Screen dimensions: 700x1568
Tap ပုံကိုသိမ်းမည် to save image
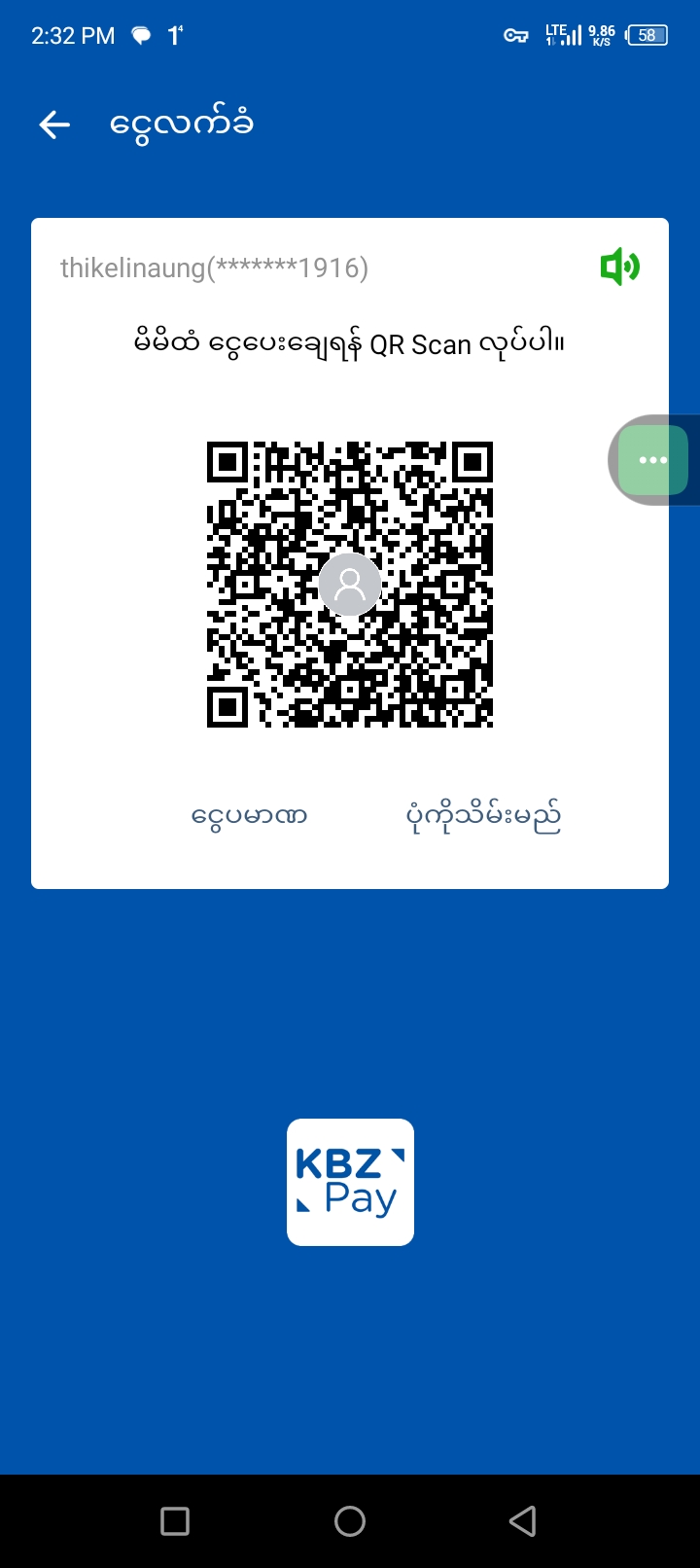[483, 816]
